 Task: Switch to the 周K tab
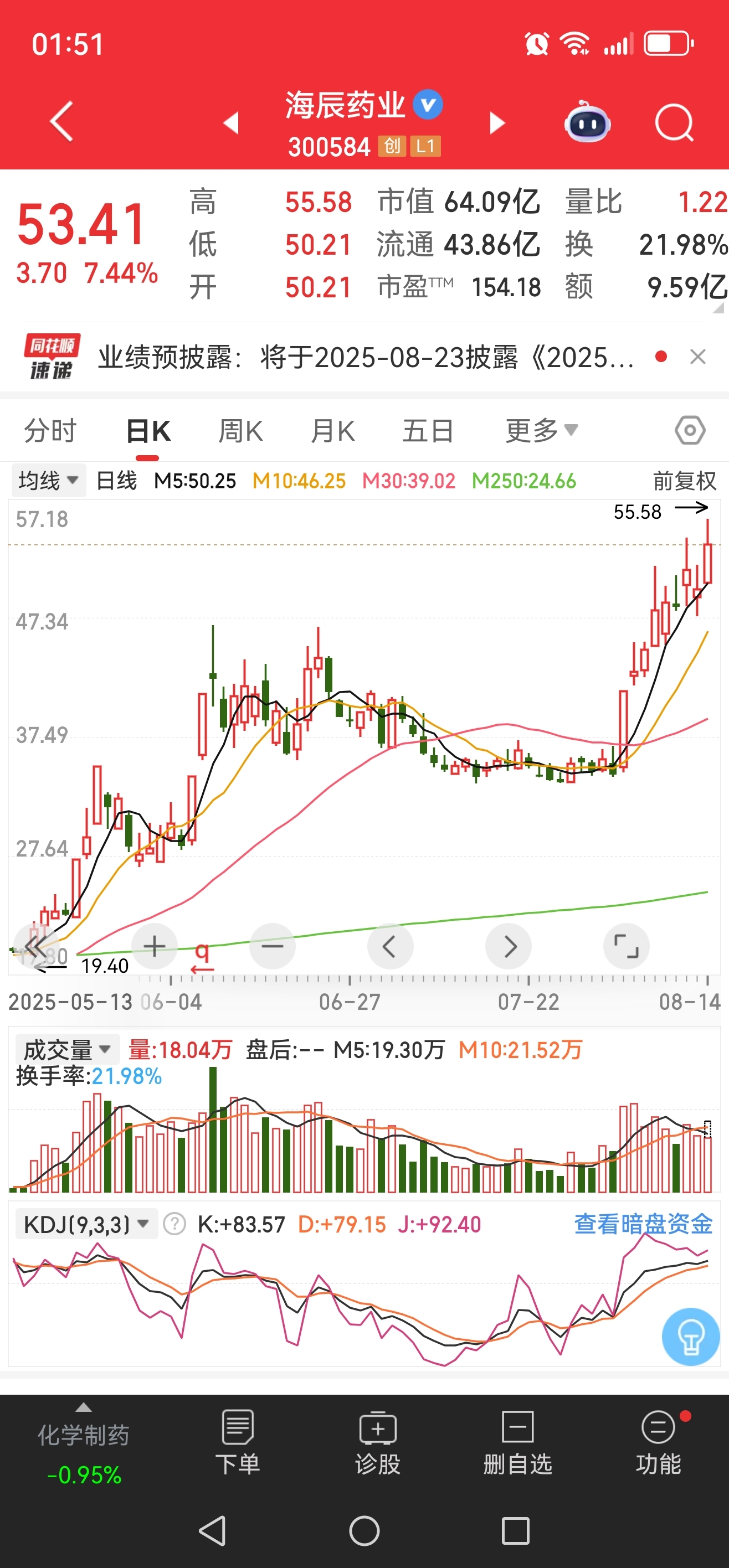(240, 431)
